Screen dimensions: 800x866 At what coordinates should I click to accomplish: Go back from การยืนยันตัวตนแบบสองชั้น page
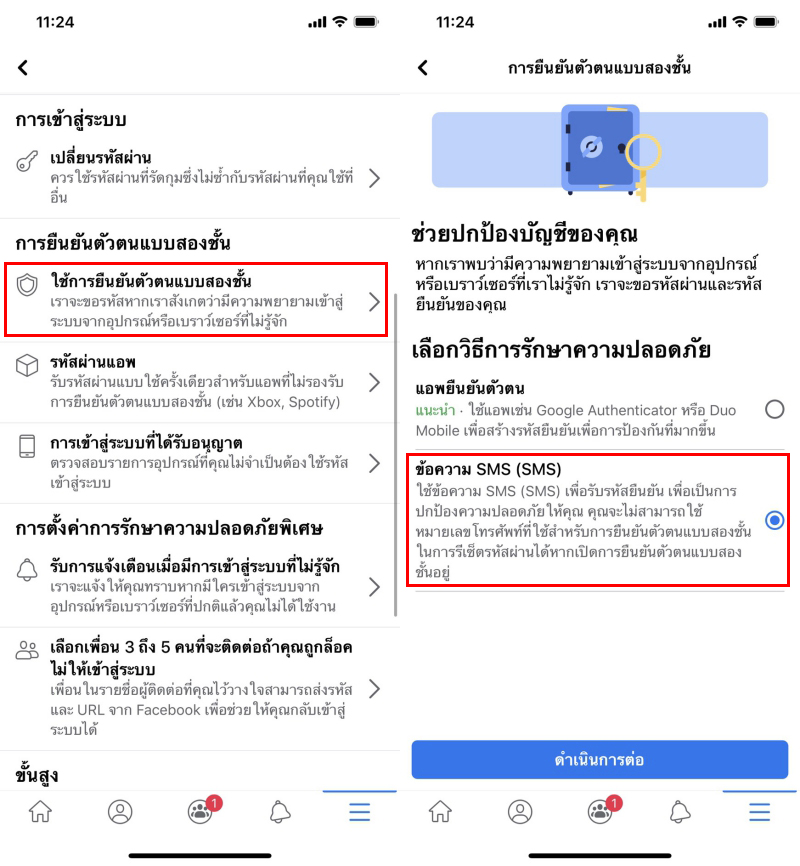coord(423,68)
